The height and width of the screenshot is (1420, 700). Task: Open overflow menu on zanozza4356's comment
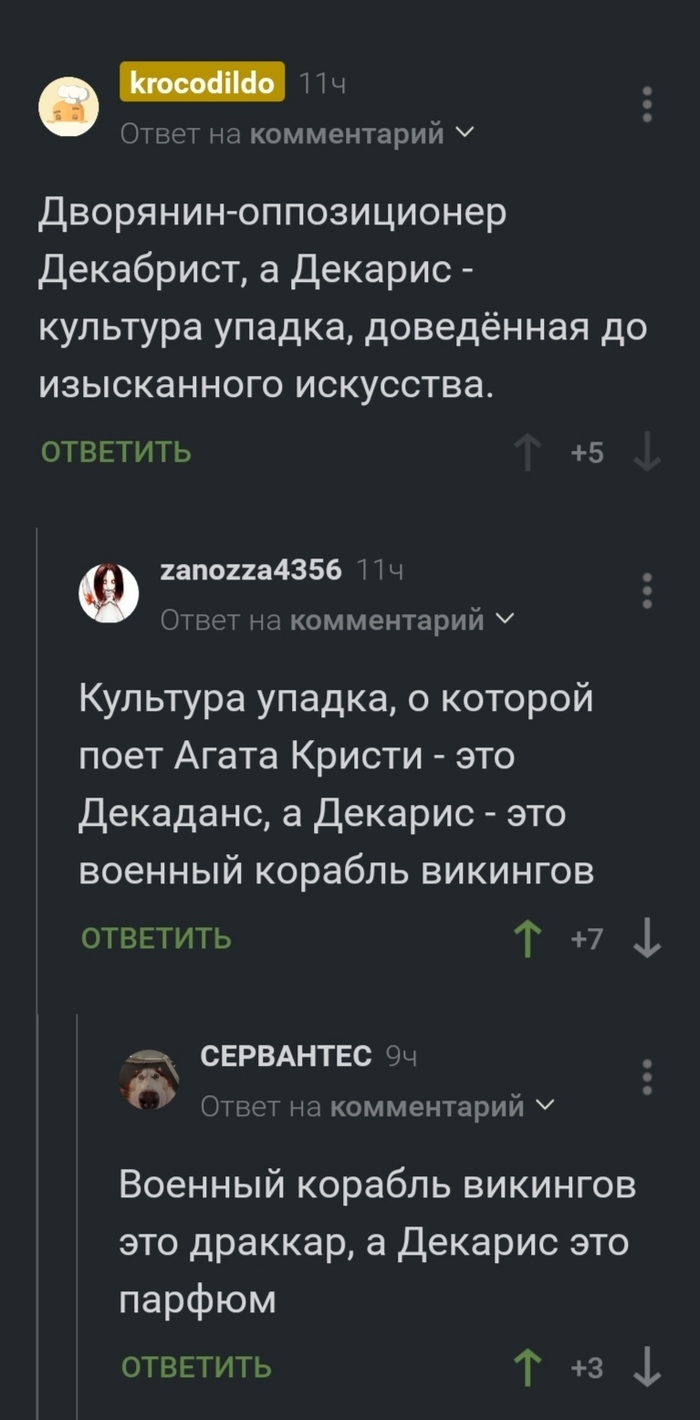tap(648, 590)
